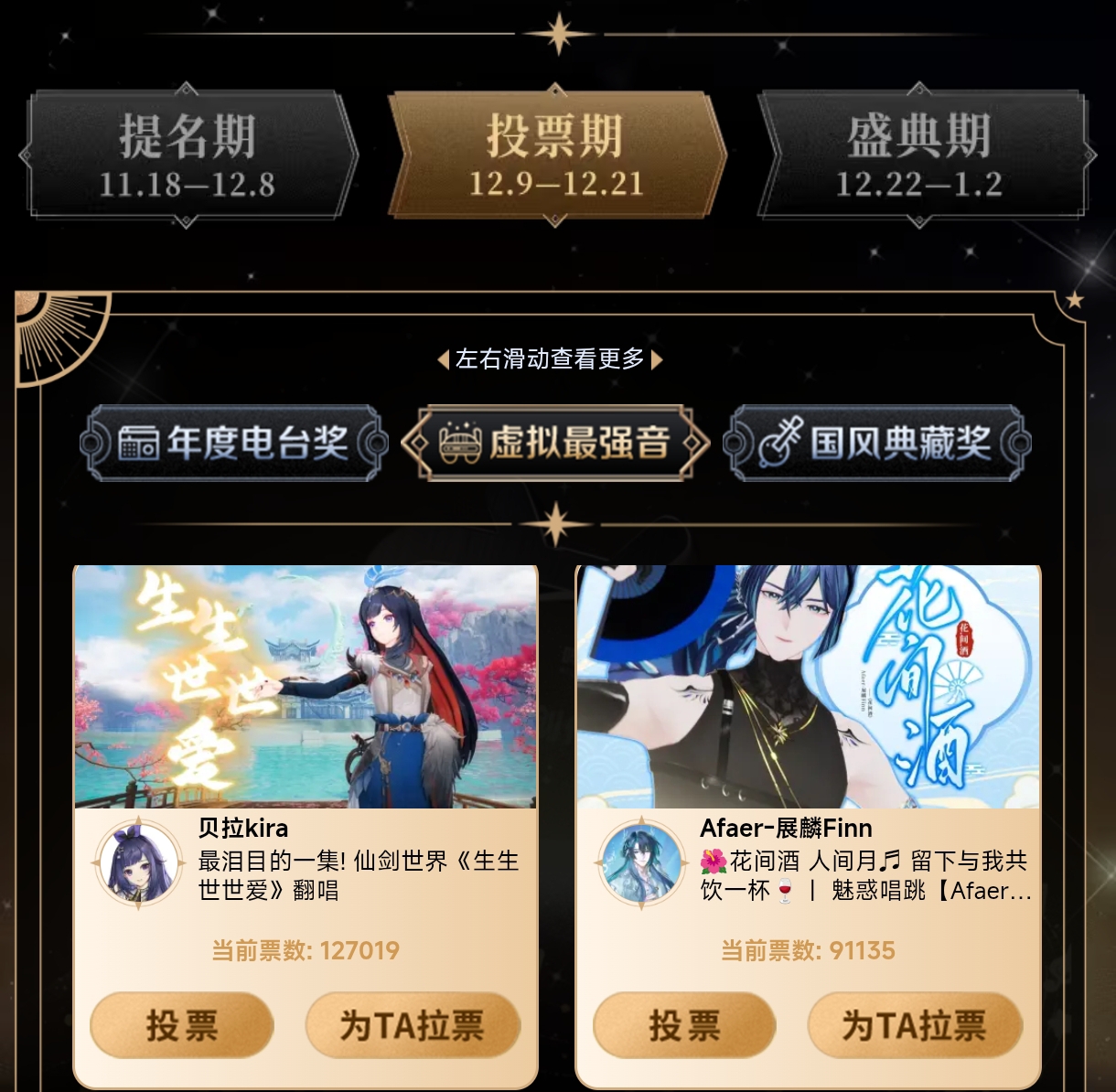View Afaer-展麟Finn's profile avatar

point(640,863)
